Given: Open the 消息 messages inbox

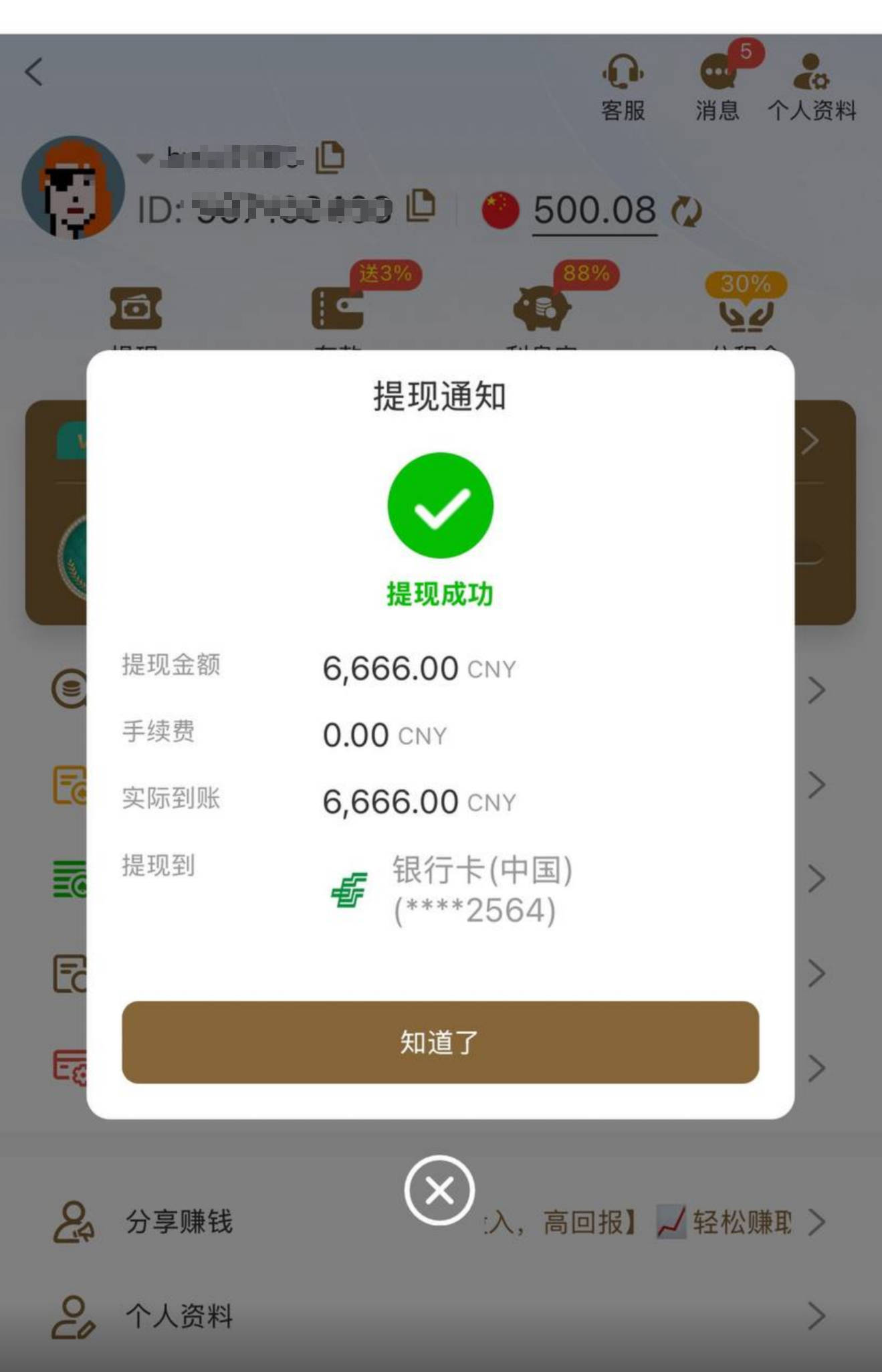Looking at the screenshot, I should (718, 87).
